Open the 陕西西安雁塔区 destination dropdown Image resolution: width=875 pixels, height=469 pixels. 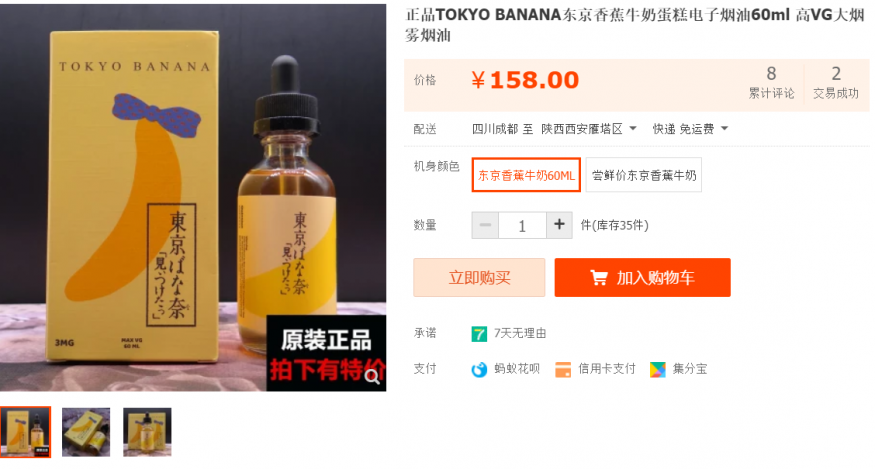click(x=589, y=129)
